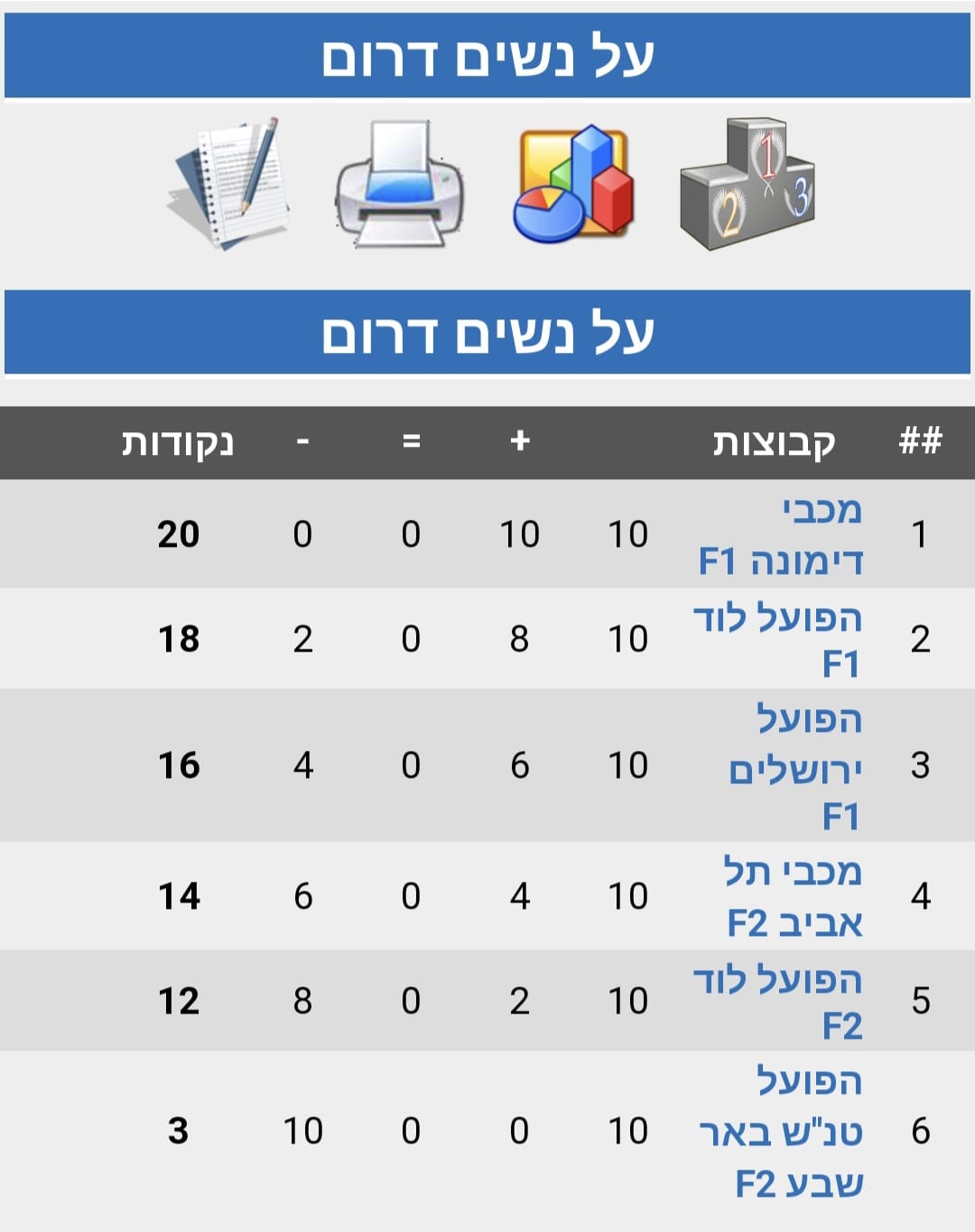Open team מכבי דימונה F1
Viewport: 975px width, 1232px height.
pyautogui.click(x=782, y=534)
